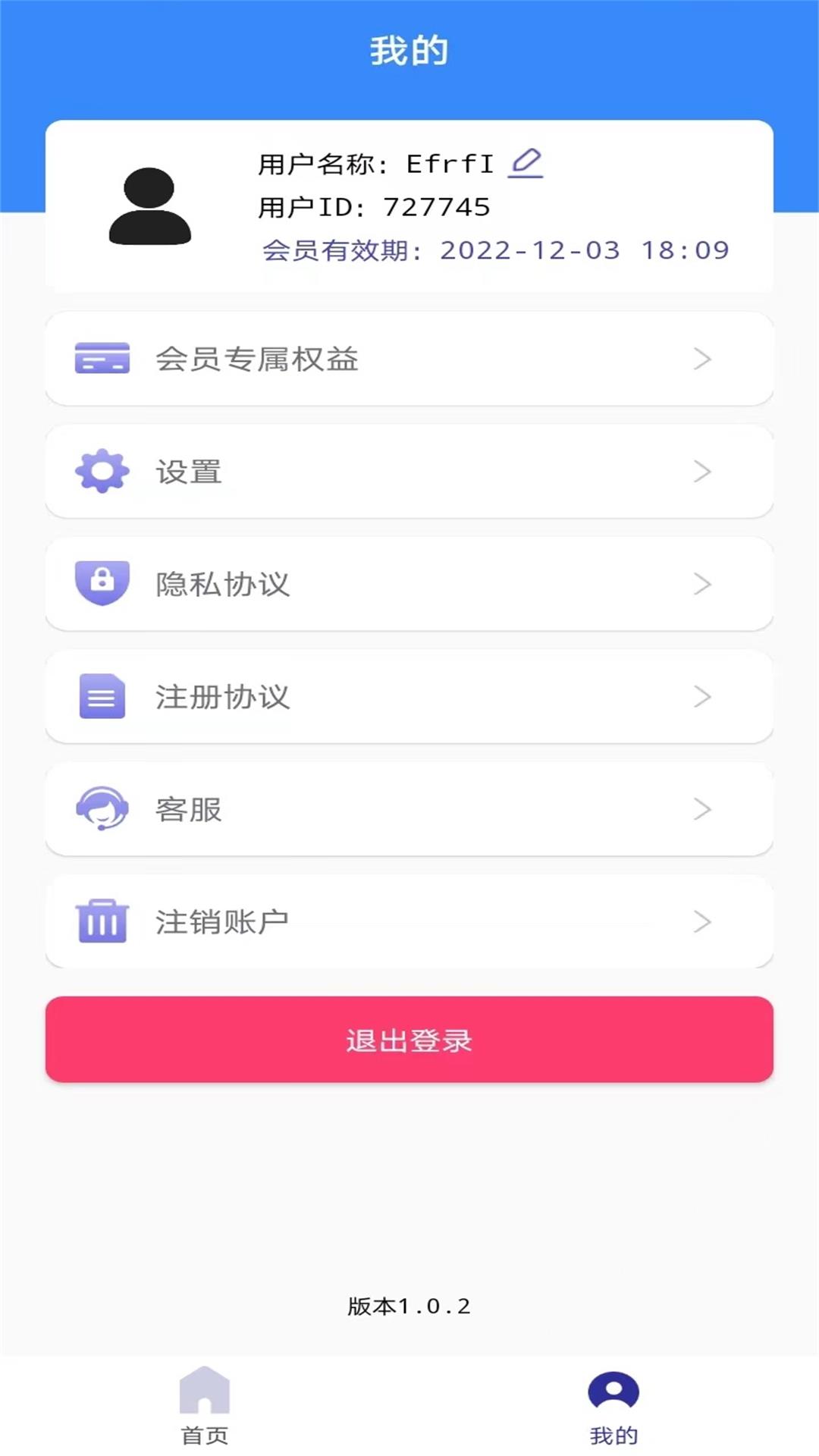Click the customer service headset icon beside 客服
Viewport: 819px width, 1456px height.
pyautogui.click(x=102, y=809)
